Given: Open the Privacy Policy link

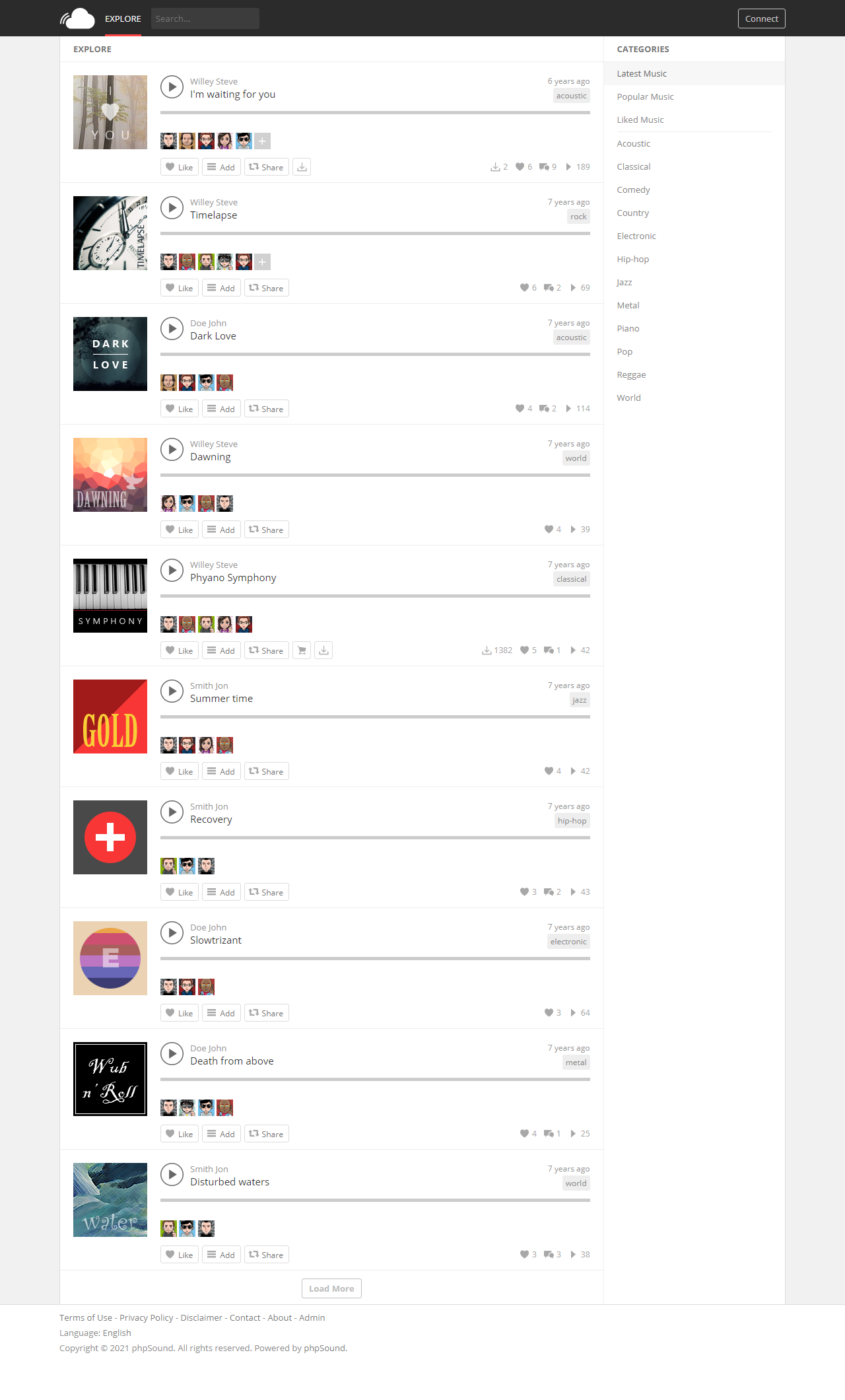Looking at the screenshot, I should pyautogui.click(x=145, y=1317).
